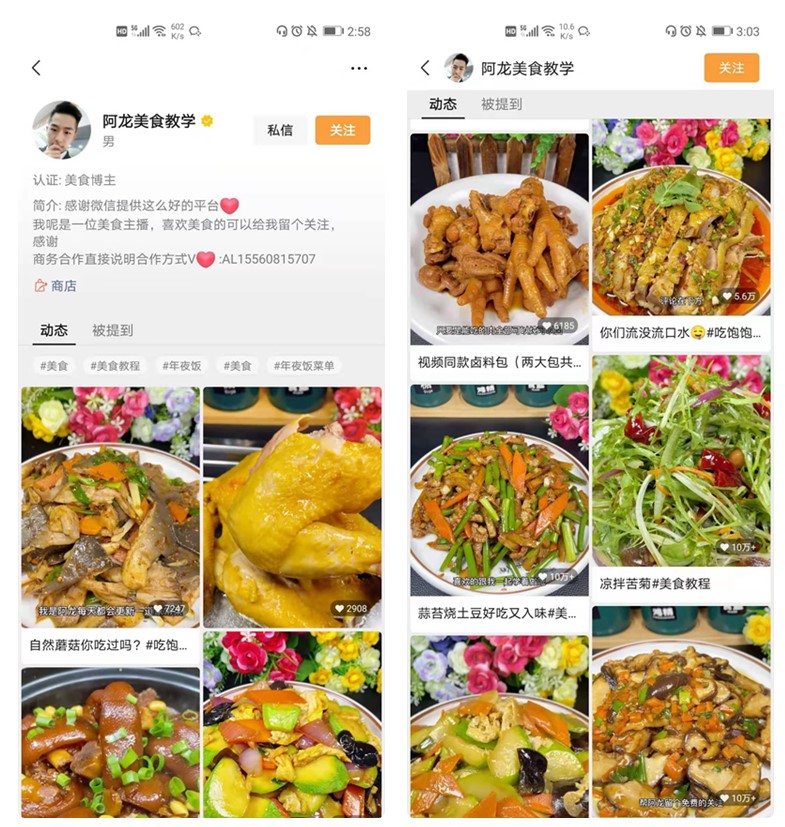Tap the small avatar beside 阿龙美食教学 header title

tap(458, 68)
